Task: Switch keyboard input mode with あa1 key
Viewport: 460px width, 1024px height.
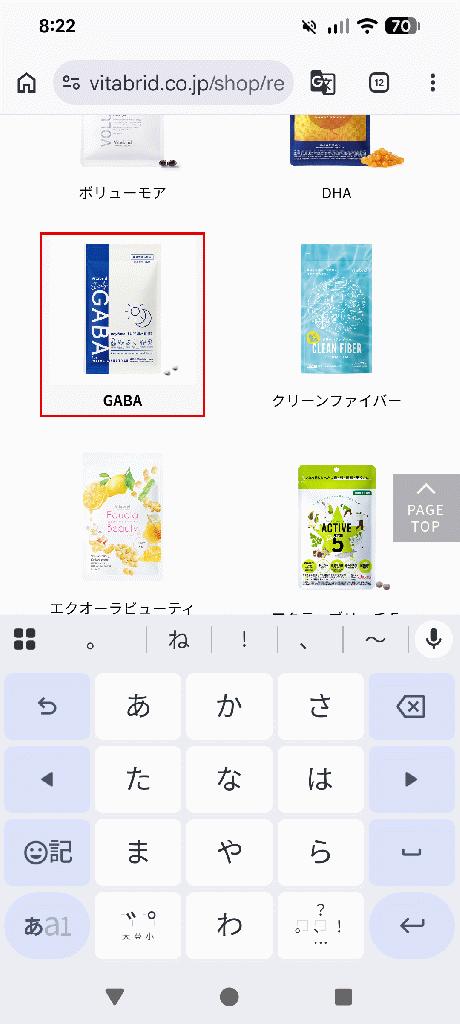Action: tap(47, 925)
